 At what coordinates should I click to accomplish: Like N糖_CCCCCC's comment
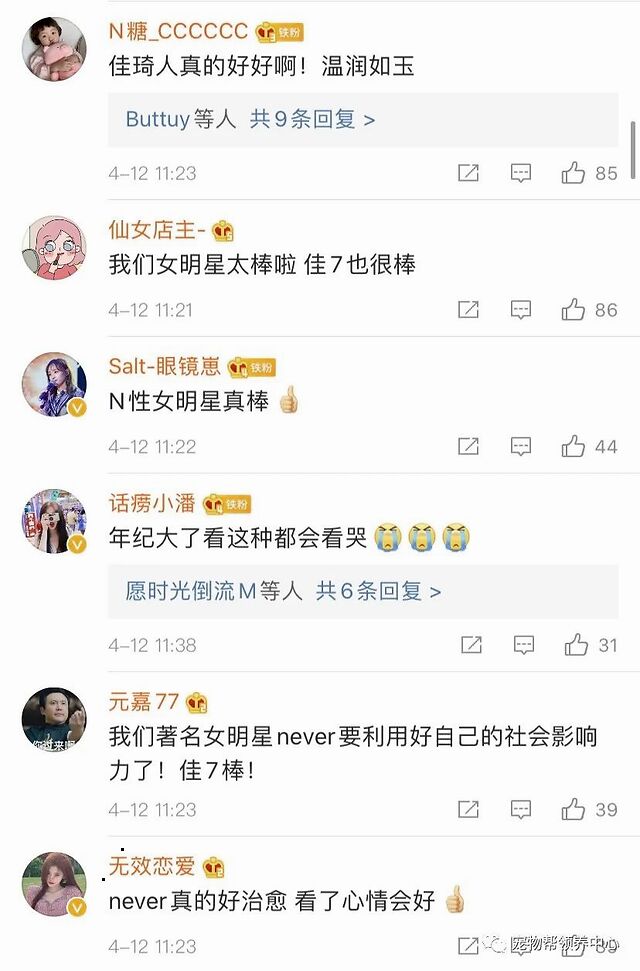click(573, 173)
